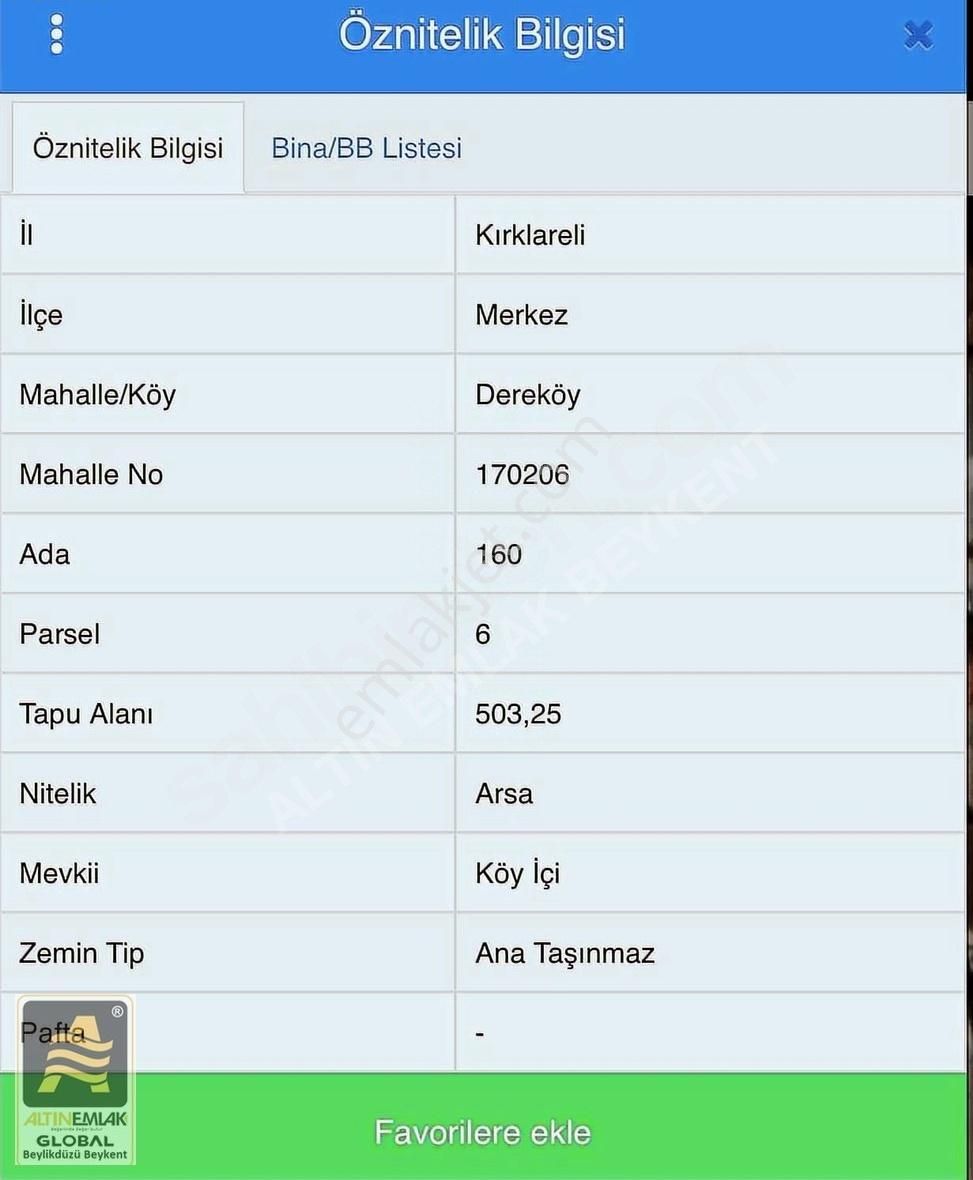Close the Öznitelik Bilgisi panel
973x1180 pixels.
point(917,36)
